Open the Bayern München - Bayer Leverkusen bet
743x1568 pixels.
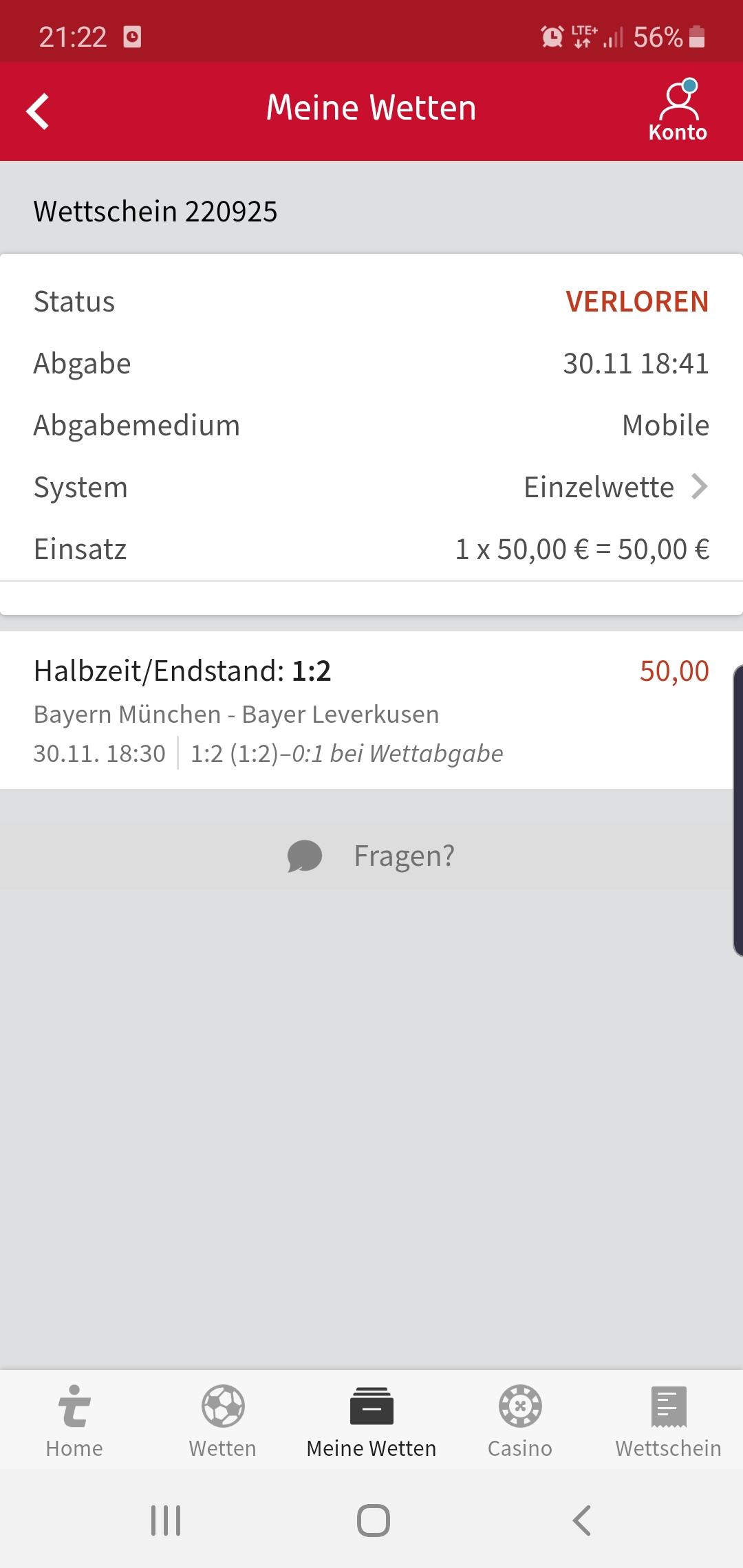(344, 710)
